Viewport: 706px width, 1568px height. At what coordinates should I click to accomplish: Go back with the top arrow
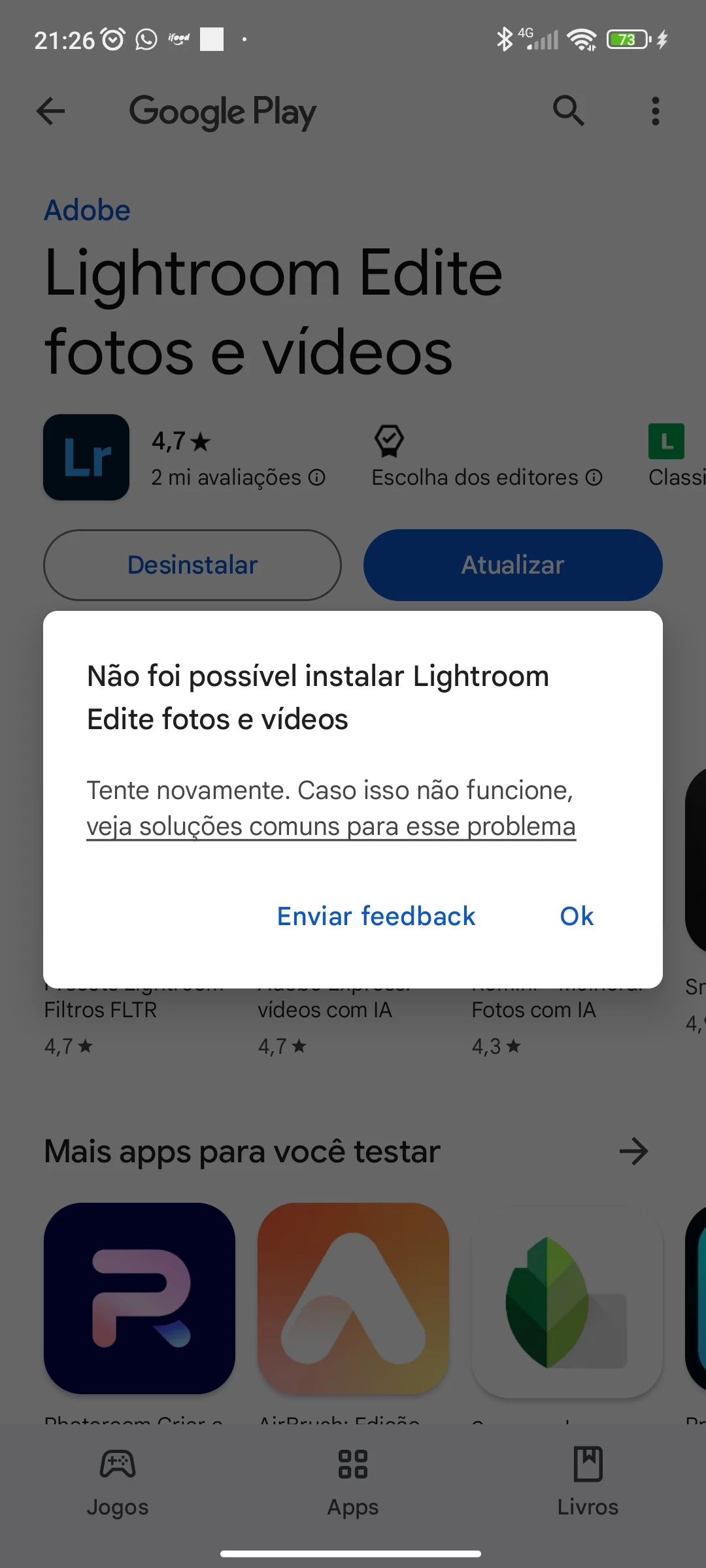(x=50, y=111)
